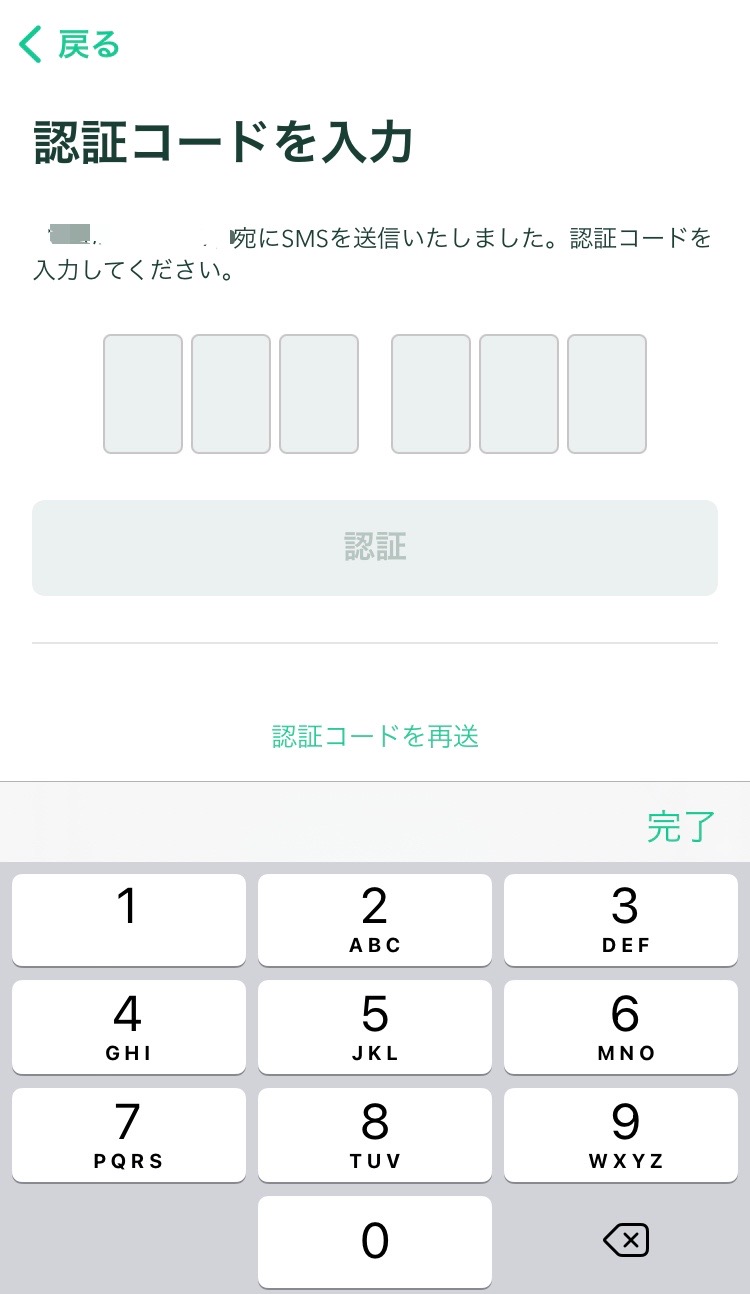Viewport: 750px width, 1294px height.
Task: Dismiss keypad with 完了
Action: (681, 827)
